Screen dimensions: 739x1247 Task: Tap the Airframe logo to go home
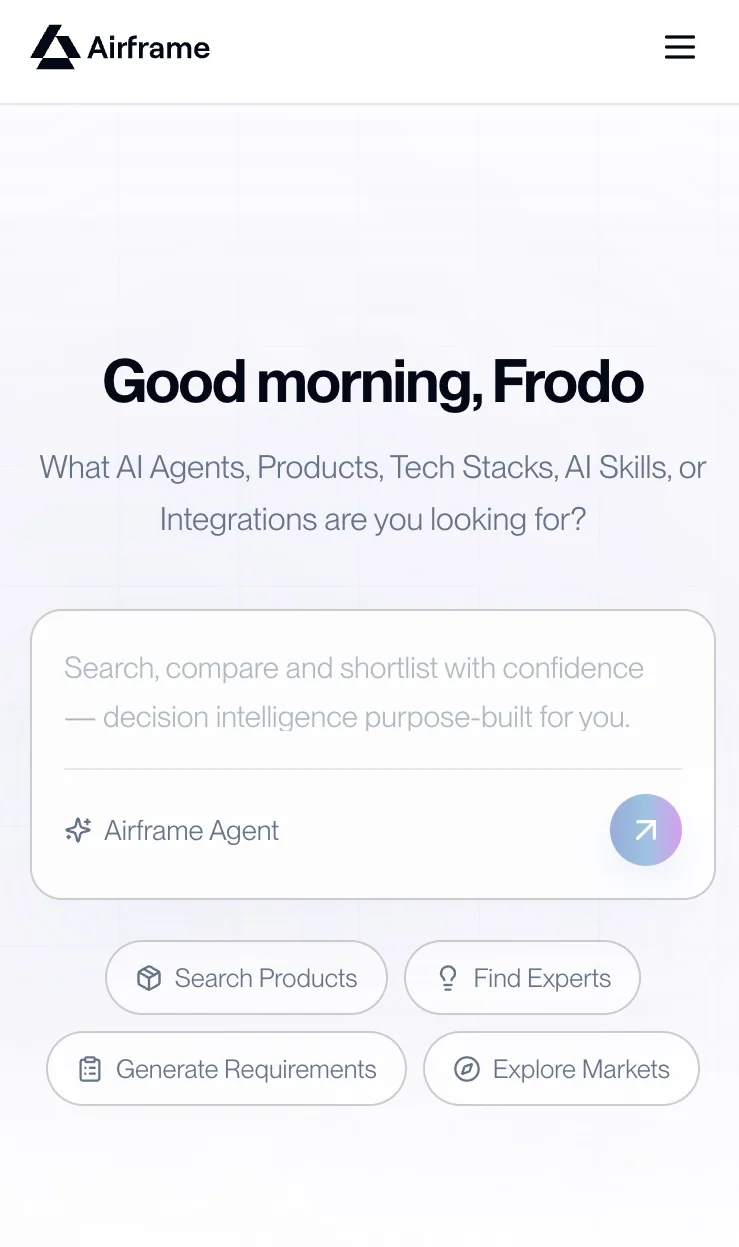click(x=121, y=47)
